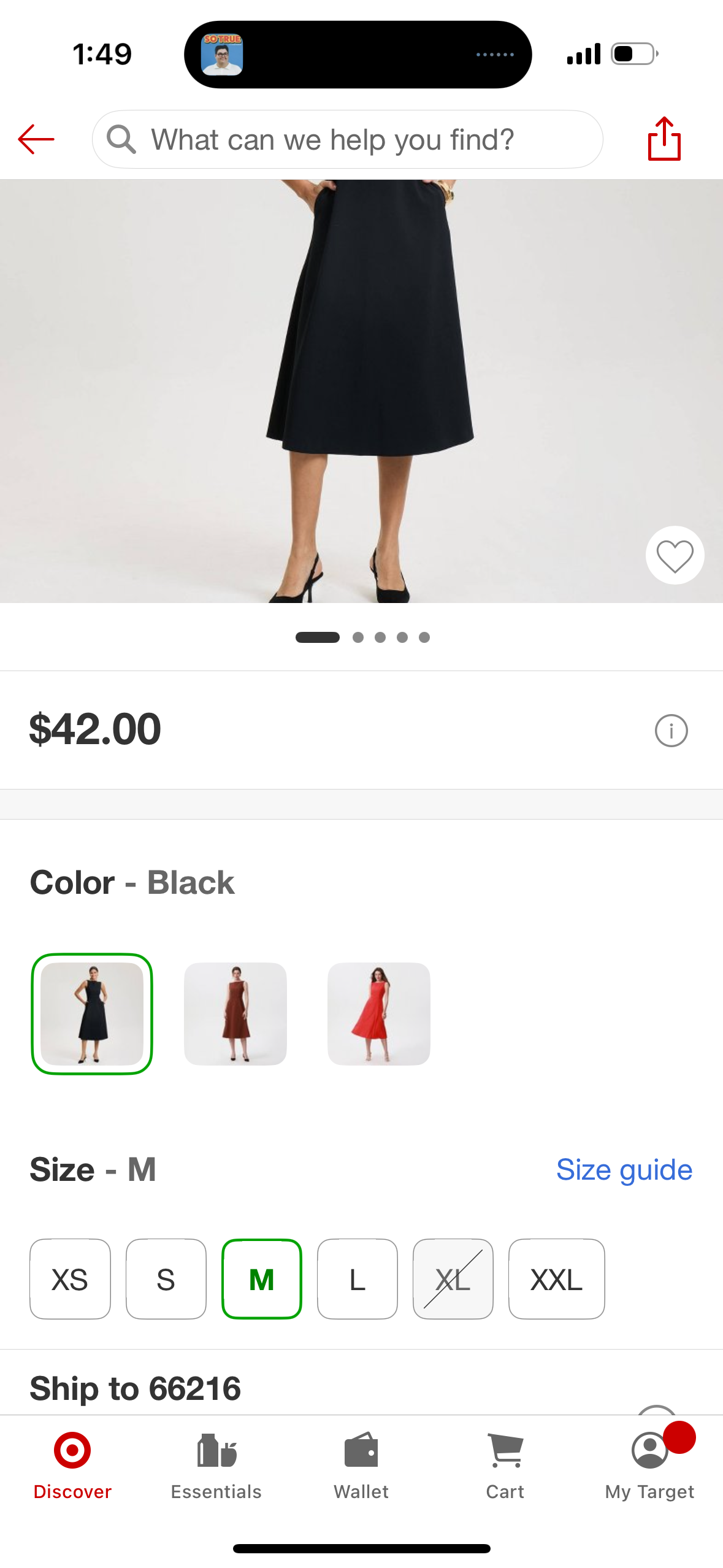Choose the brown dress color swatch
Screen dimensions: 723x1568
click(235, 1013)
